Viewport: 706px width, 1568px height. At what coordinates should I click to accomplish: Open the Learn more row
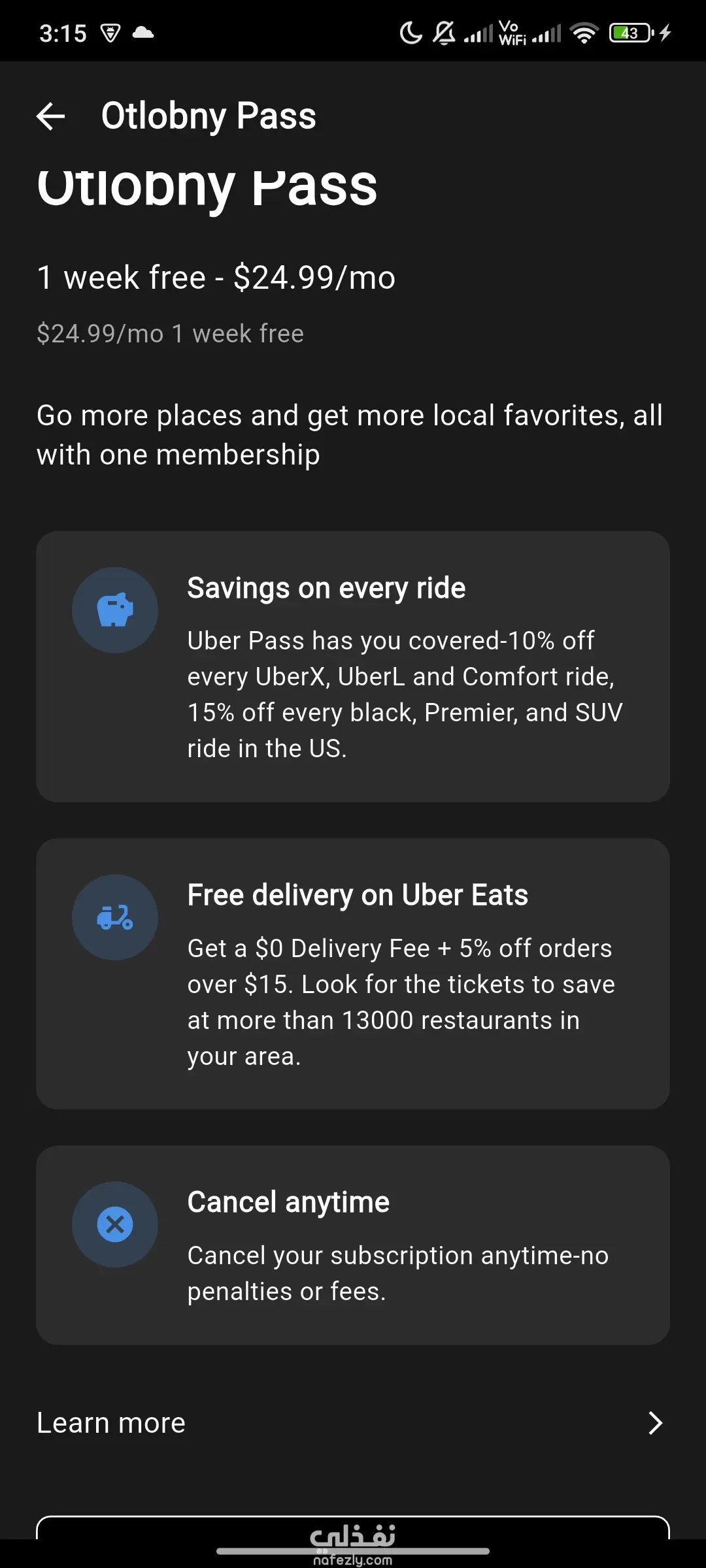tap(352, 1423)
